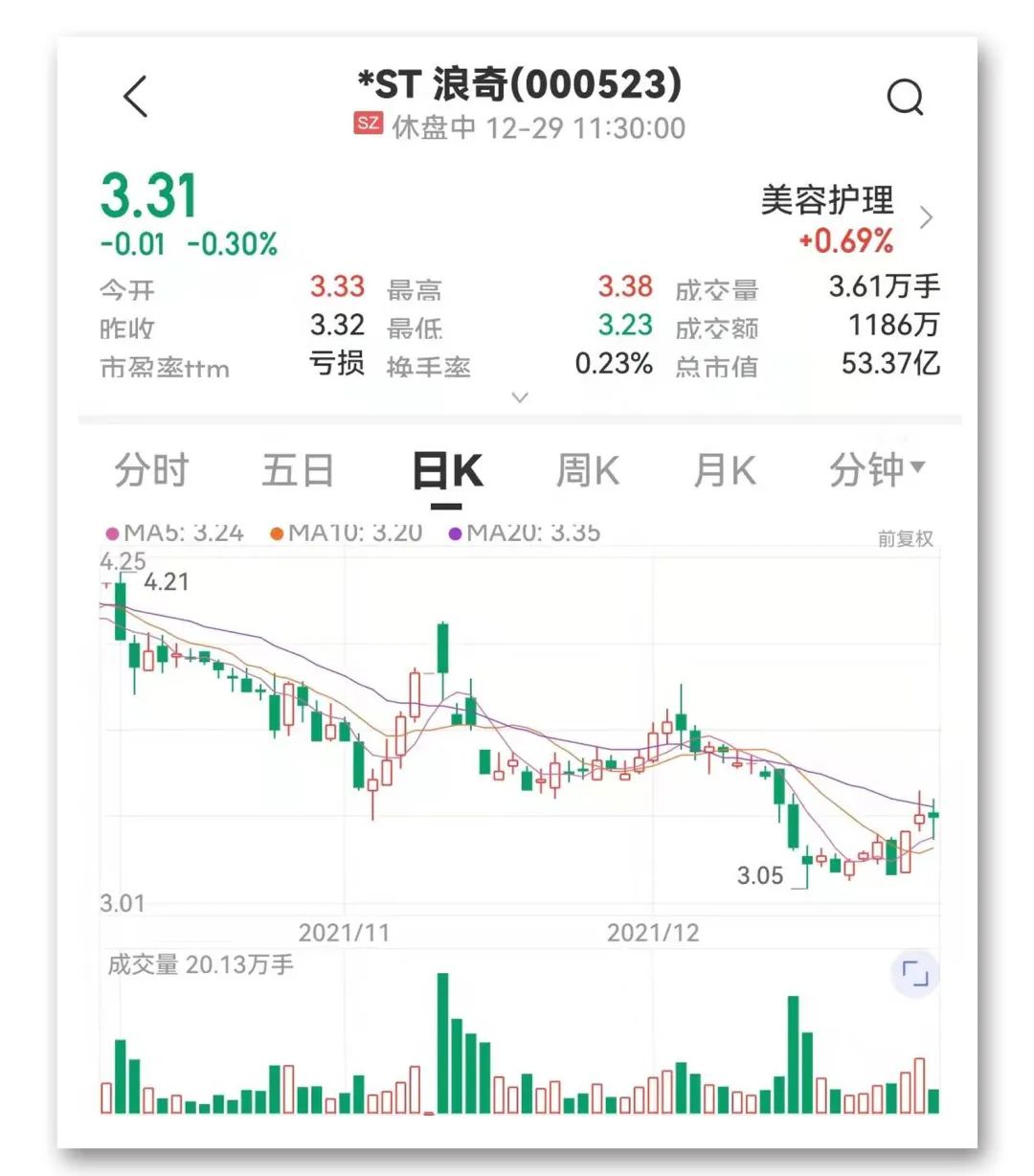Viewport: 1034px width, 1176px height.
Task: Switch to the 五日 chart tab
Action: tap(298, 470)
